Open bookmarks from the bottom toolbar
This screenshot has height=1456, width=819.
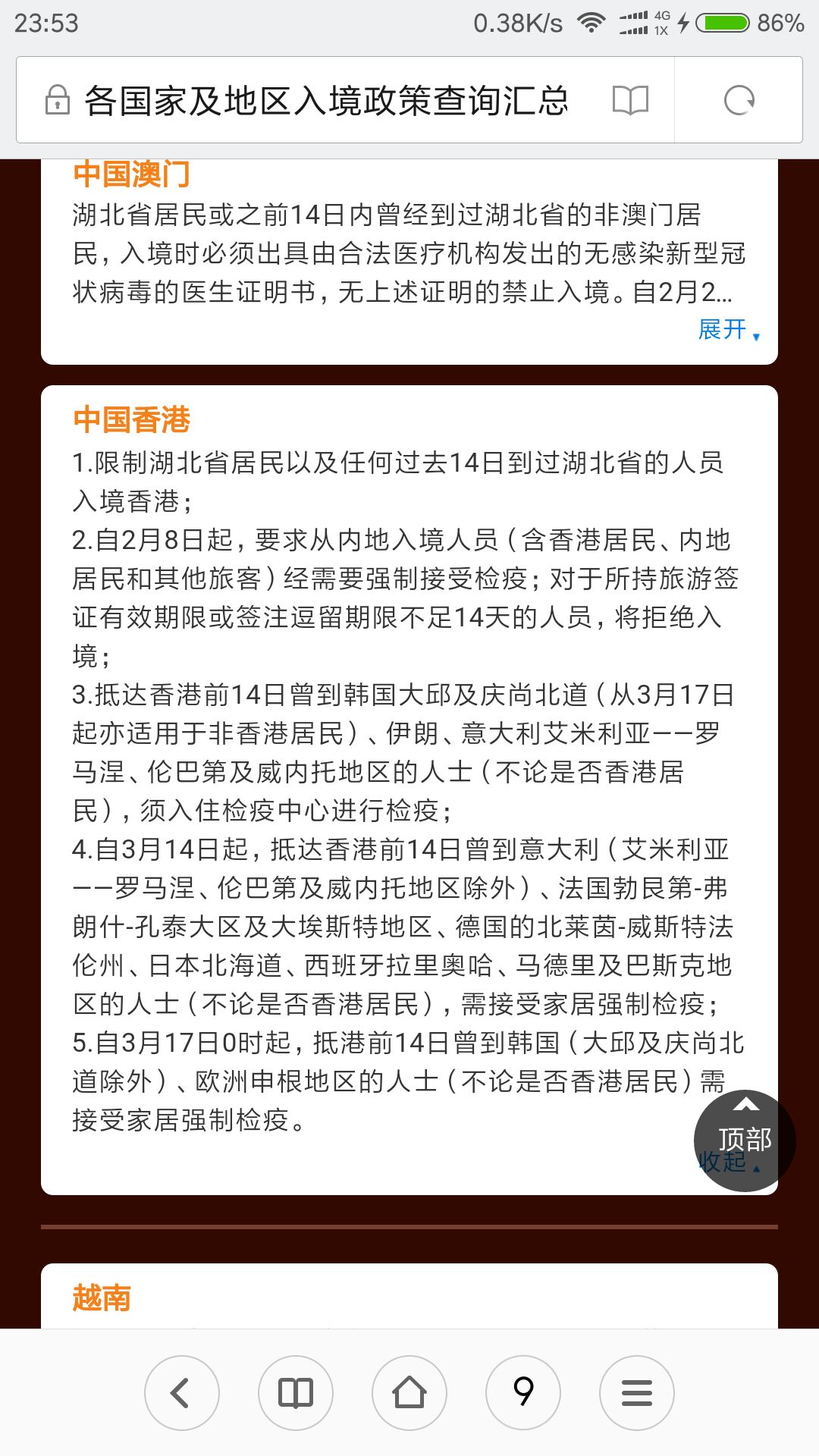296,1393
